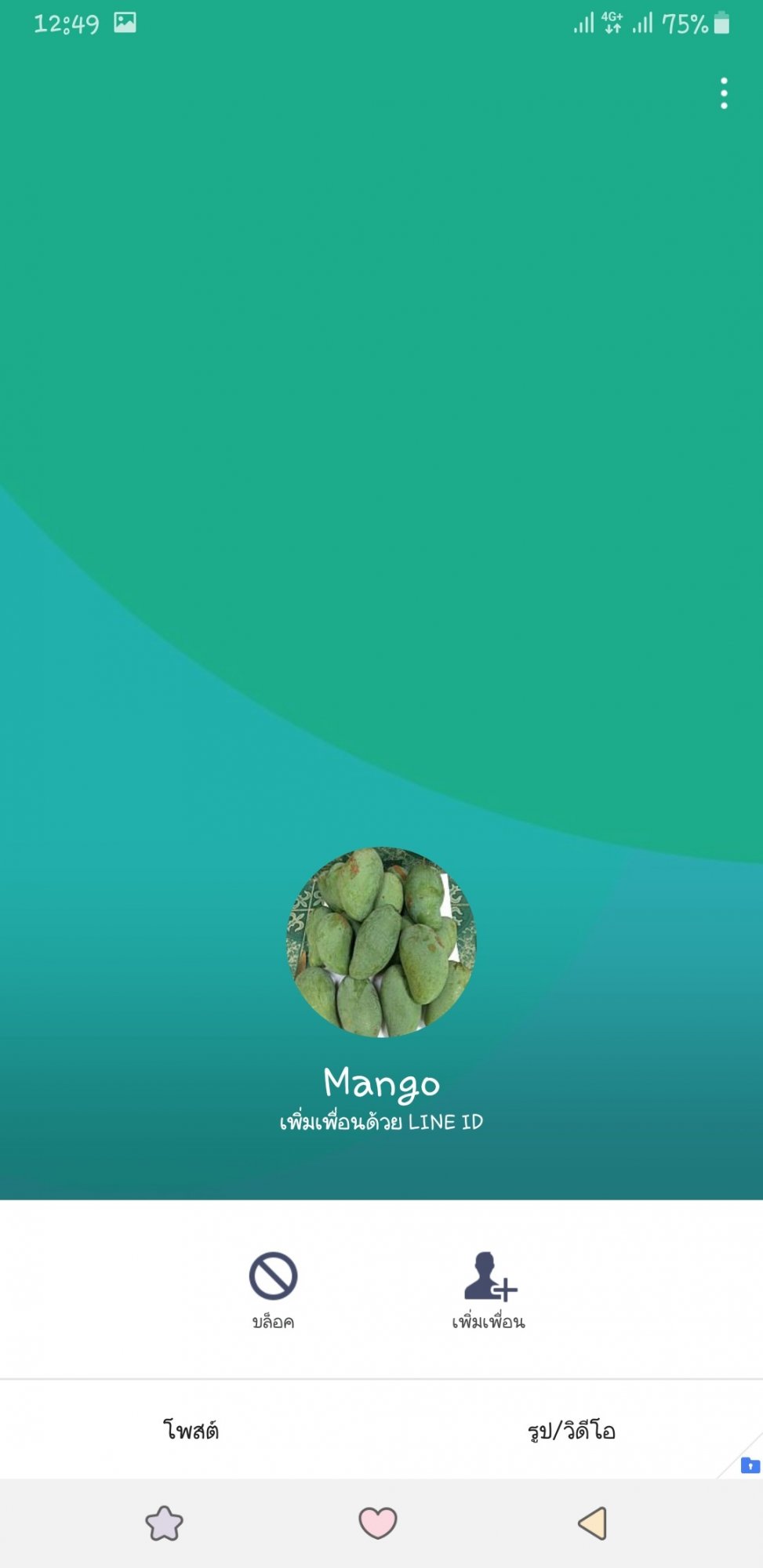Block the Mango account
Image resolution: width=763 pixels, height=1568 pixels.
(x=273, y=1290)
